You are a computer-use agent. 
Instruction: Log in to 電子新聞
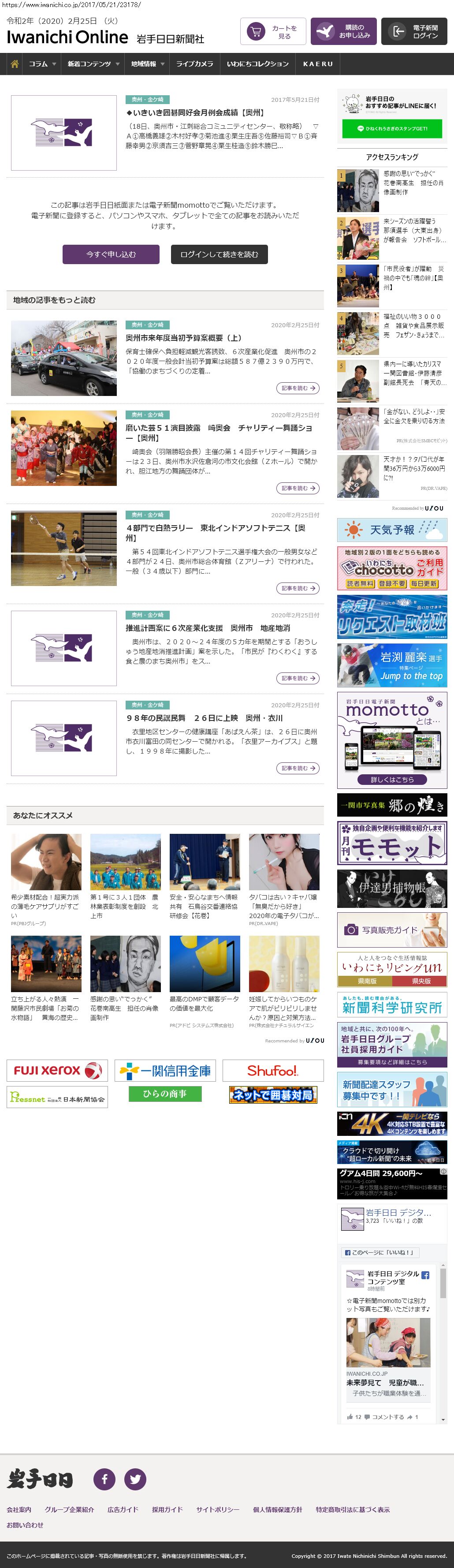point(414,32)
